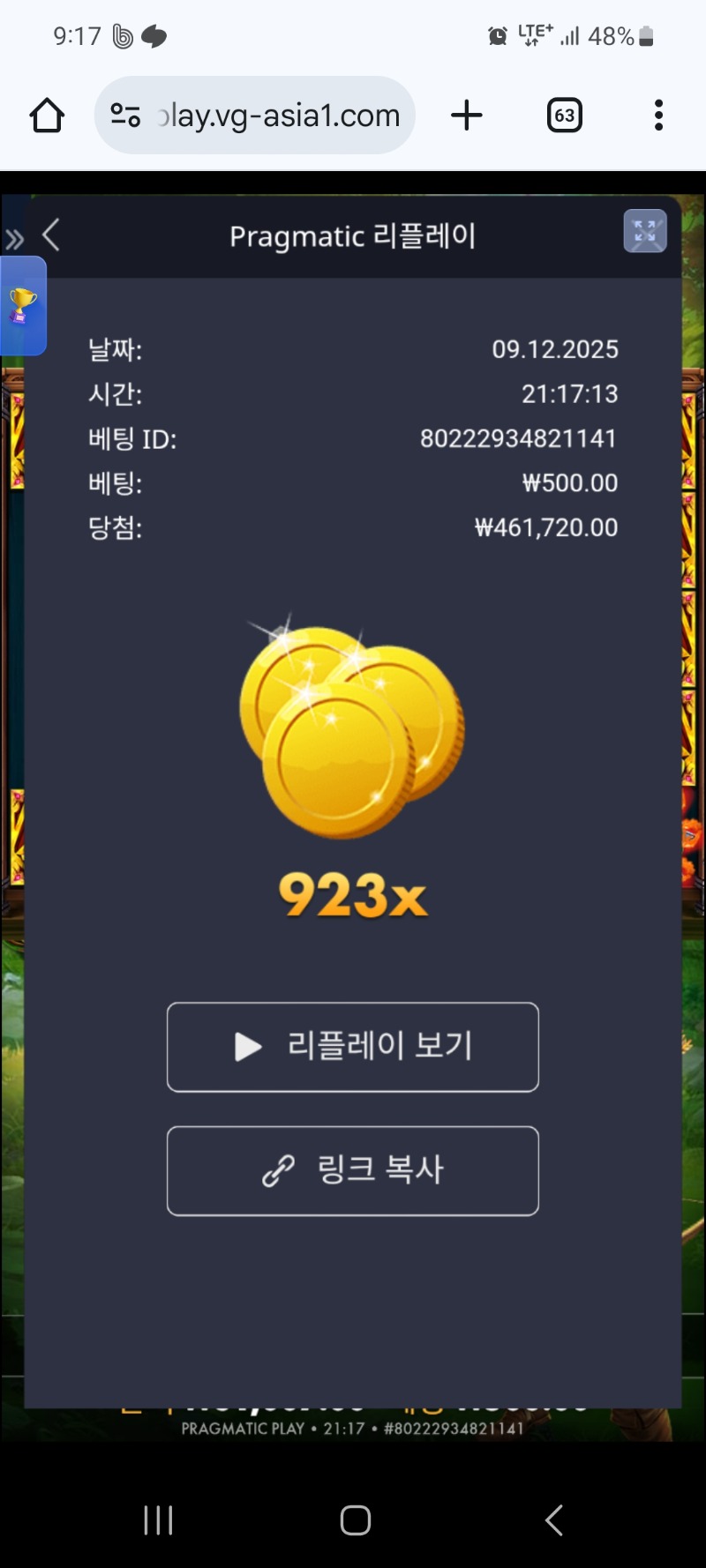
Task: Expand the sidebar using the double chevron
Action: [x=14, y=236]
